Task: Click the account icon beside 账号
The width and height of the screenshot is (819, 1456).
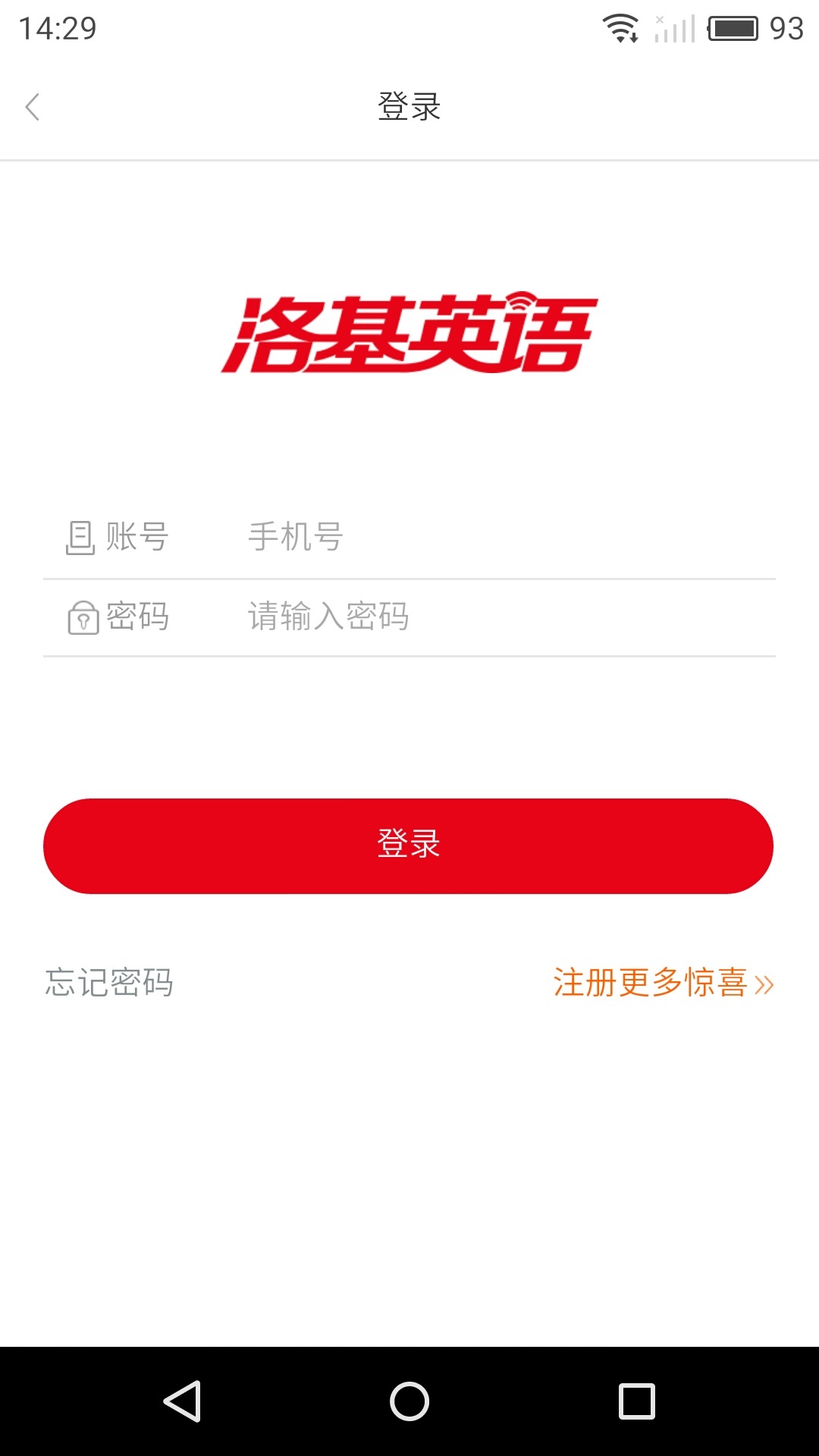Action: coord(81,537)
